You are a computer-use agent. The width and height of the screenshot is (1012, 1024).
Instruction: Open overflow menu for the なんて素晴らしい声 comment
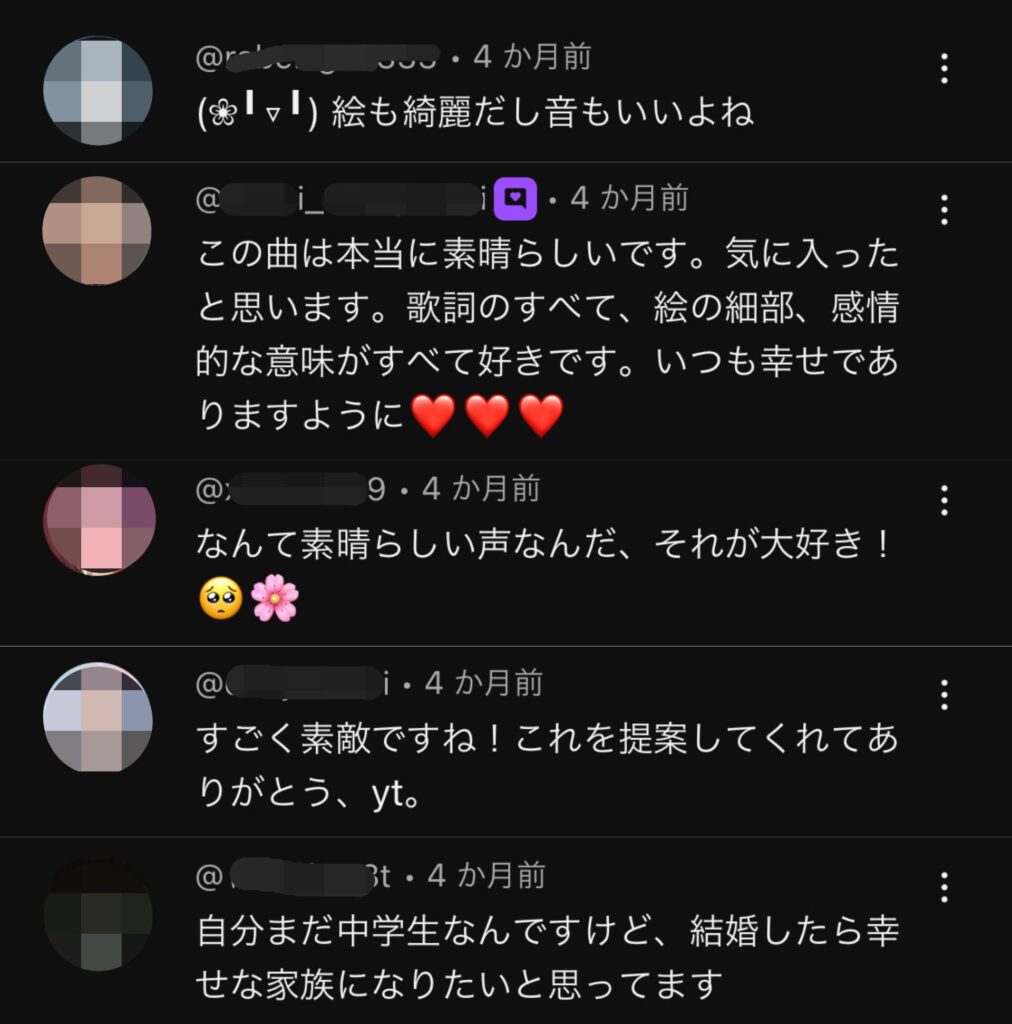944,500
